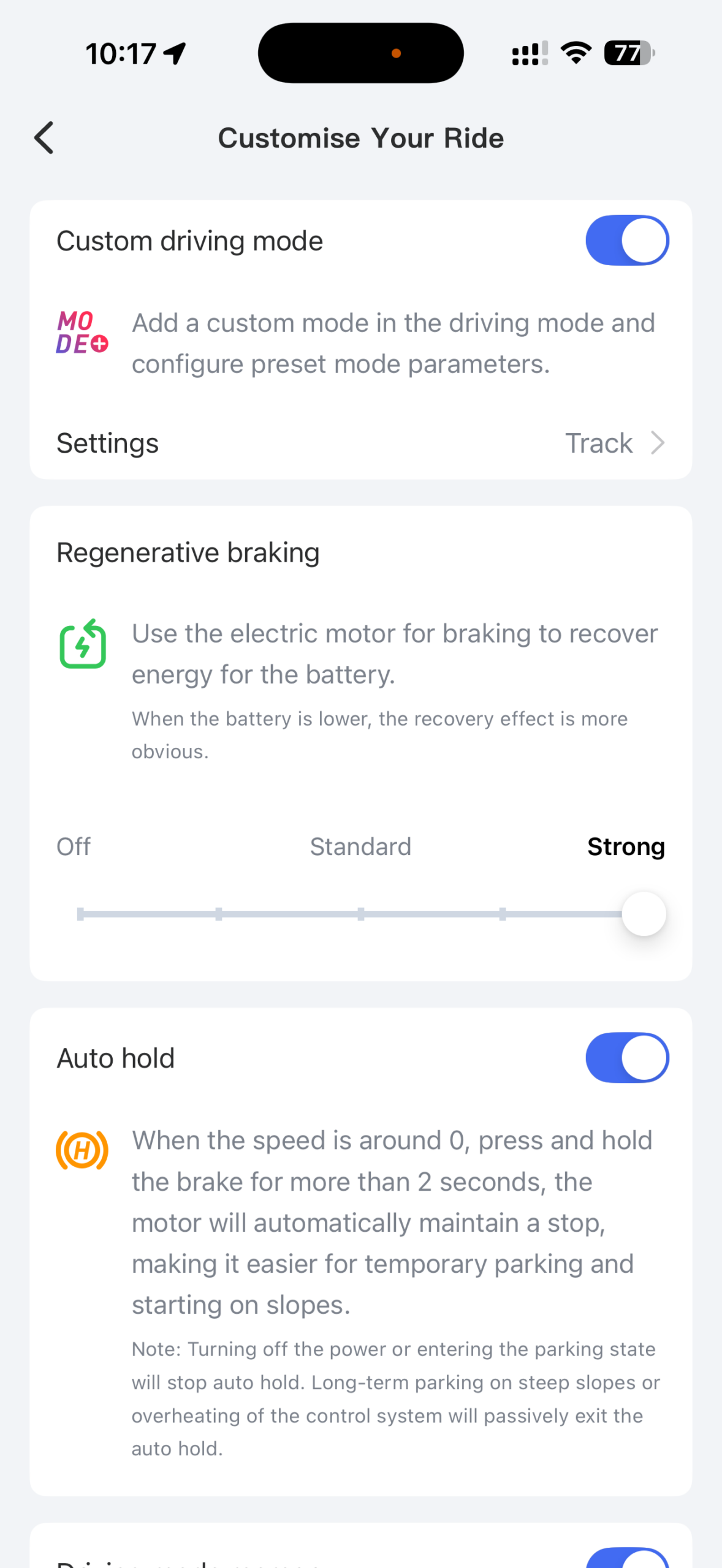Image resolution: width=722 pixels, height=1568 pixels.
Task: Select Standard regenerative braking level
Action: coord(361,914)
